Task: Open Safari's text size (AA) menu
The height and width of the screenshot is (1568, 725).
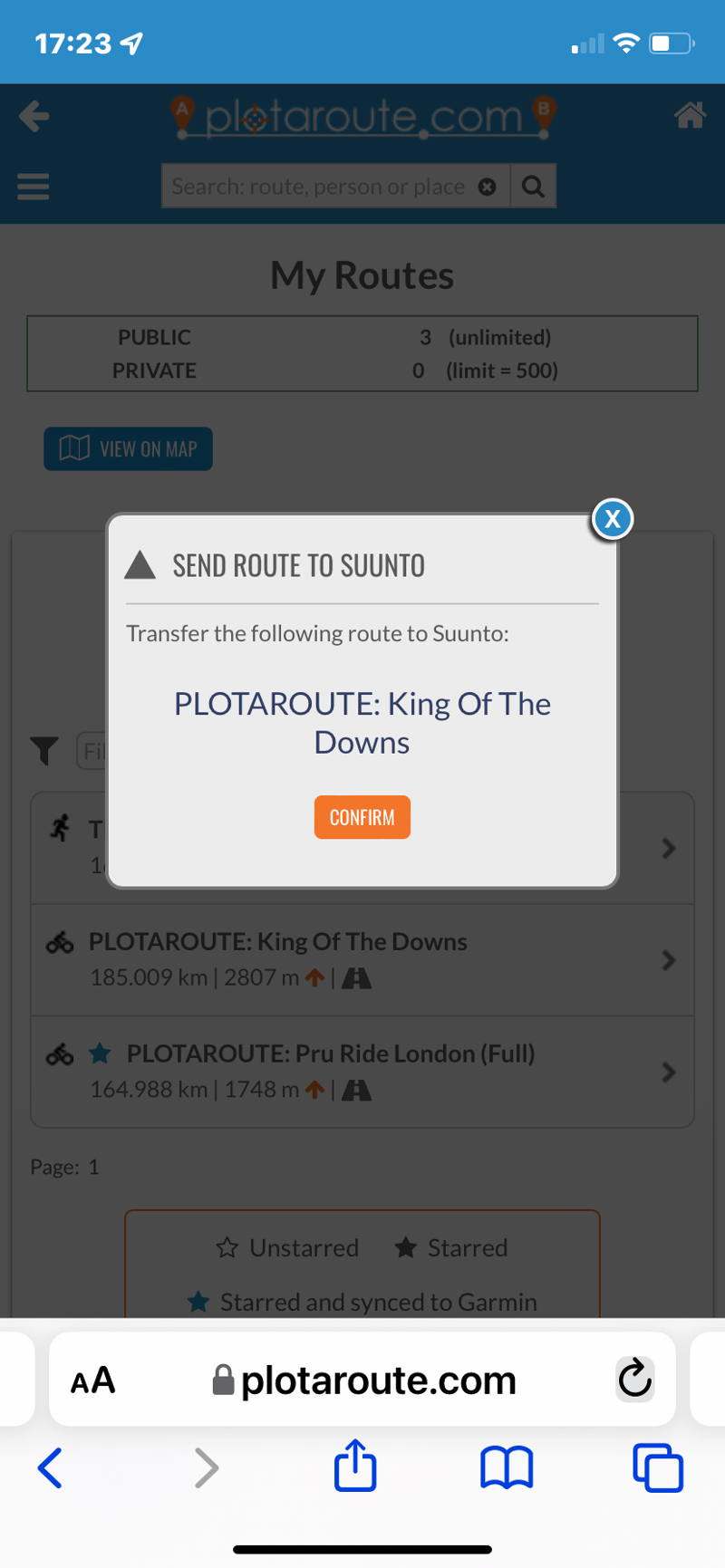Action: click(93, 1380)
